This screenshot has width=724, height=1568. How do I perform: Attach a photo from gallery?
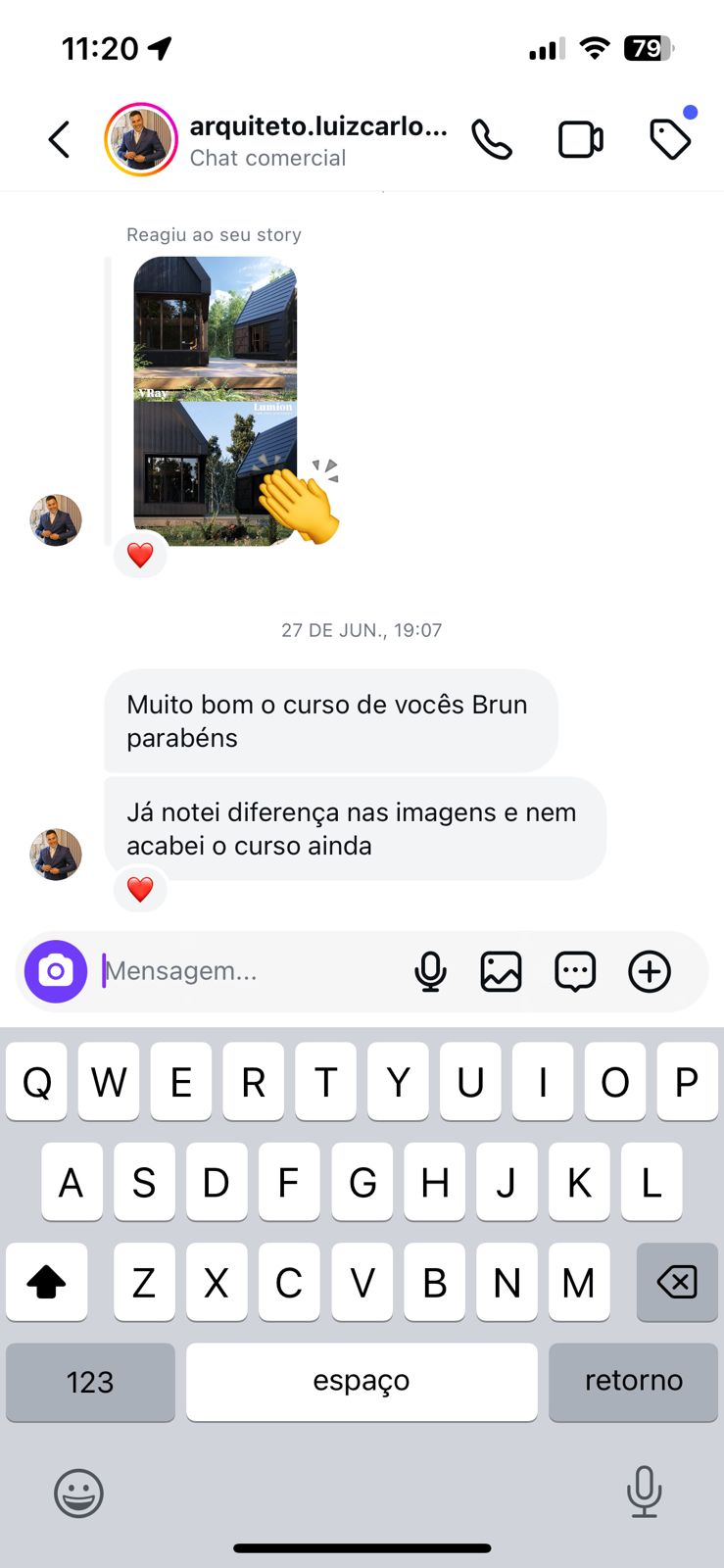(x=501, y=971)
